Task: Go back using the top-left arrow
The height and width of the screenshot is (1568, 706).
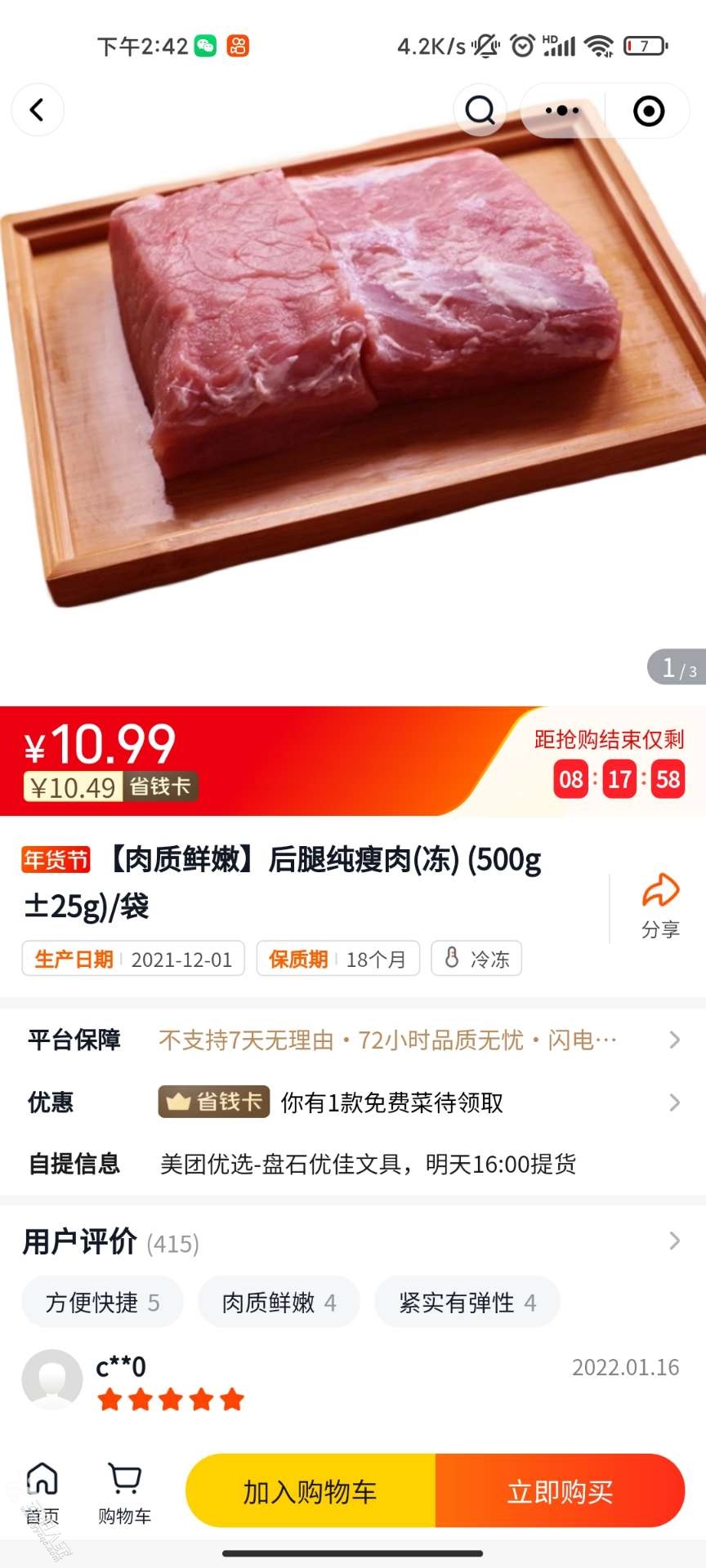Action: [38, 110]
